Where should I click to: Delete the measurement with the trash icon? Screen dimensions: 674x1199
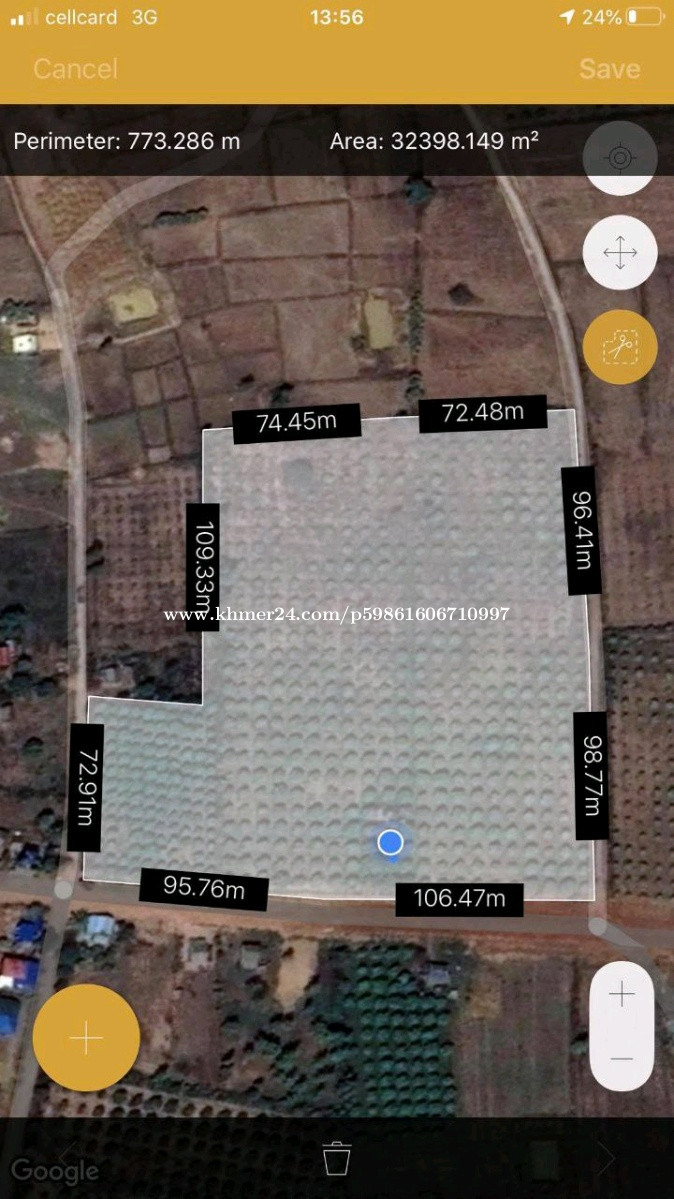(x=337, y=1158)
